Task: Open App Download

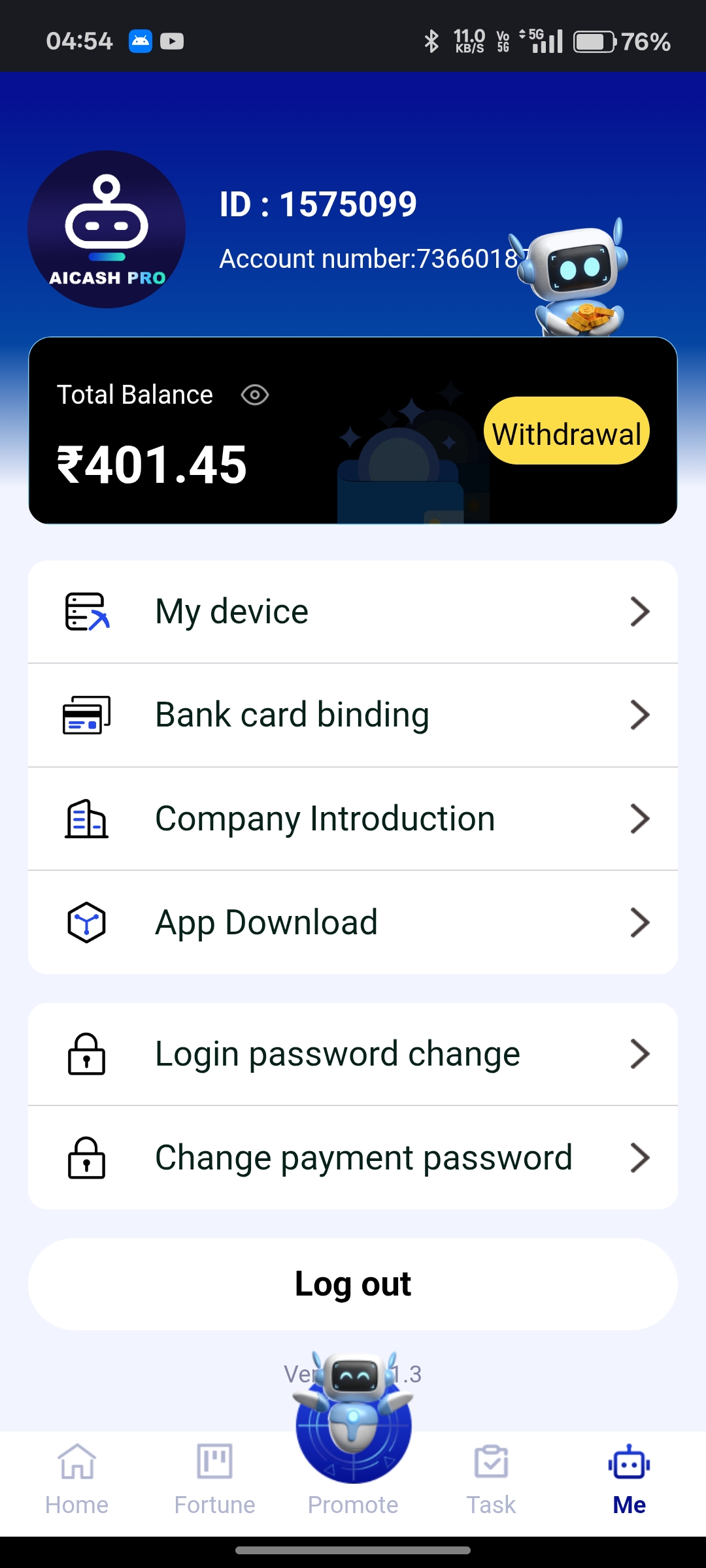Action: click(353, 923)
